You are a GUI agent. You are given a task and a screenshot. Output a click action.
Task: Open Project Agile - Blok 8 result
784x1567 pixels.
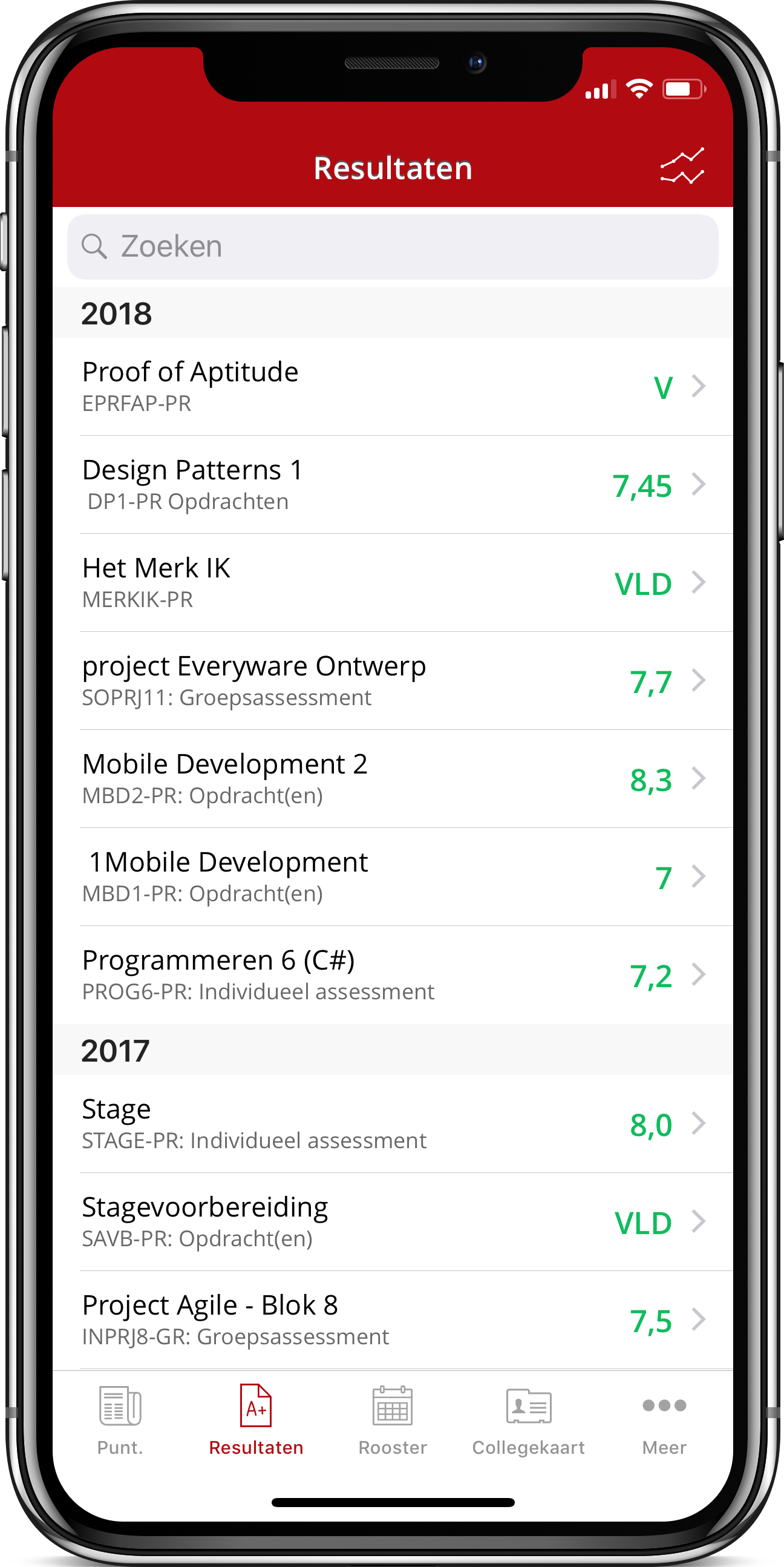click(393, 1319)
